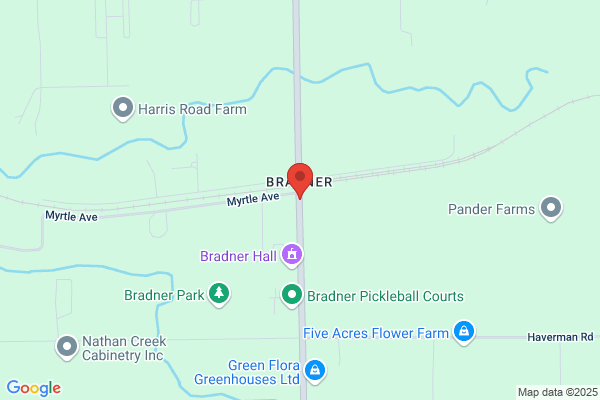
Task: Tap the Green Flora Greenhouses Ltd marker
Action: [315, 371]
